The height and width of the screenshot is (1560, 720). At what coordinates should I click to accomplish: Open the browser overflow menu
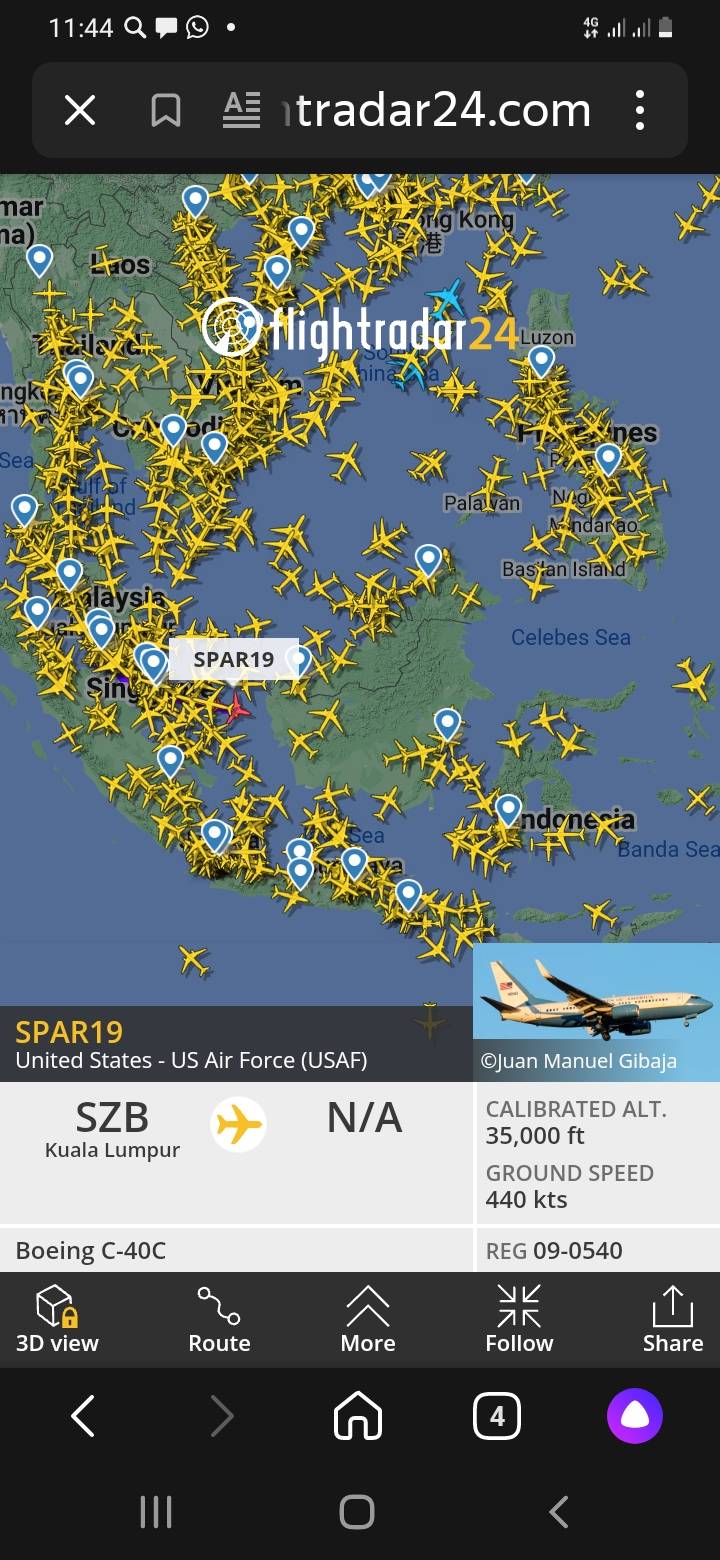click(640, 111)
